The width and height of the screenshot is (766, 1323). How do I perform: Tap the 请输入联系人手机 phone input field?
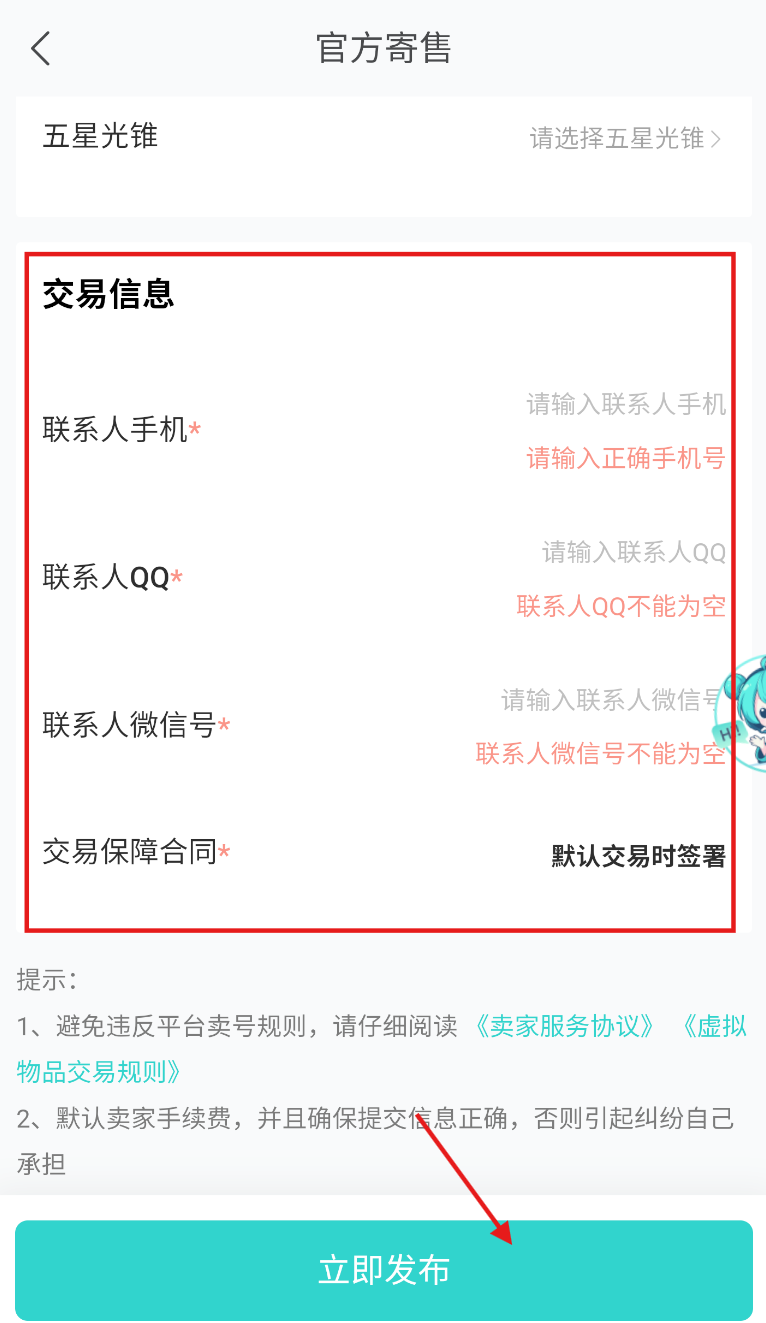pyautogui.click(x=626, y=403)
